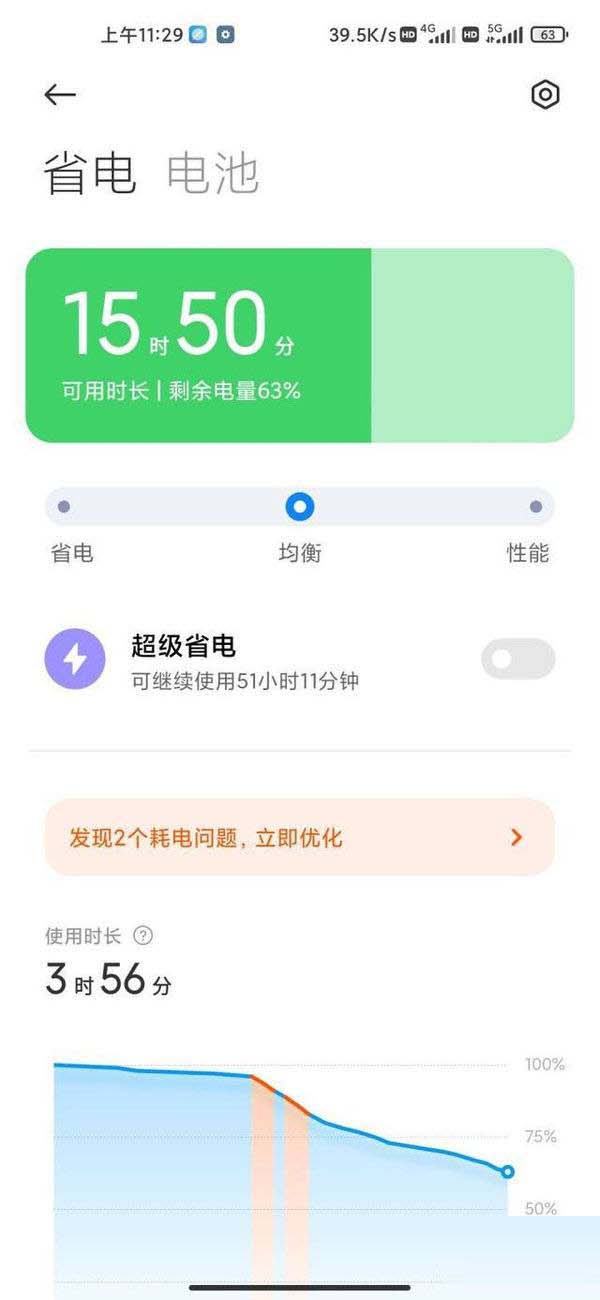
Task: Open battery settings hexagon icon
Action: click(x=545, y=95)
